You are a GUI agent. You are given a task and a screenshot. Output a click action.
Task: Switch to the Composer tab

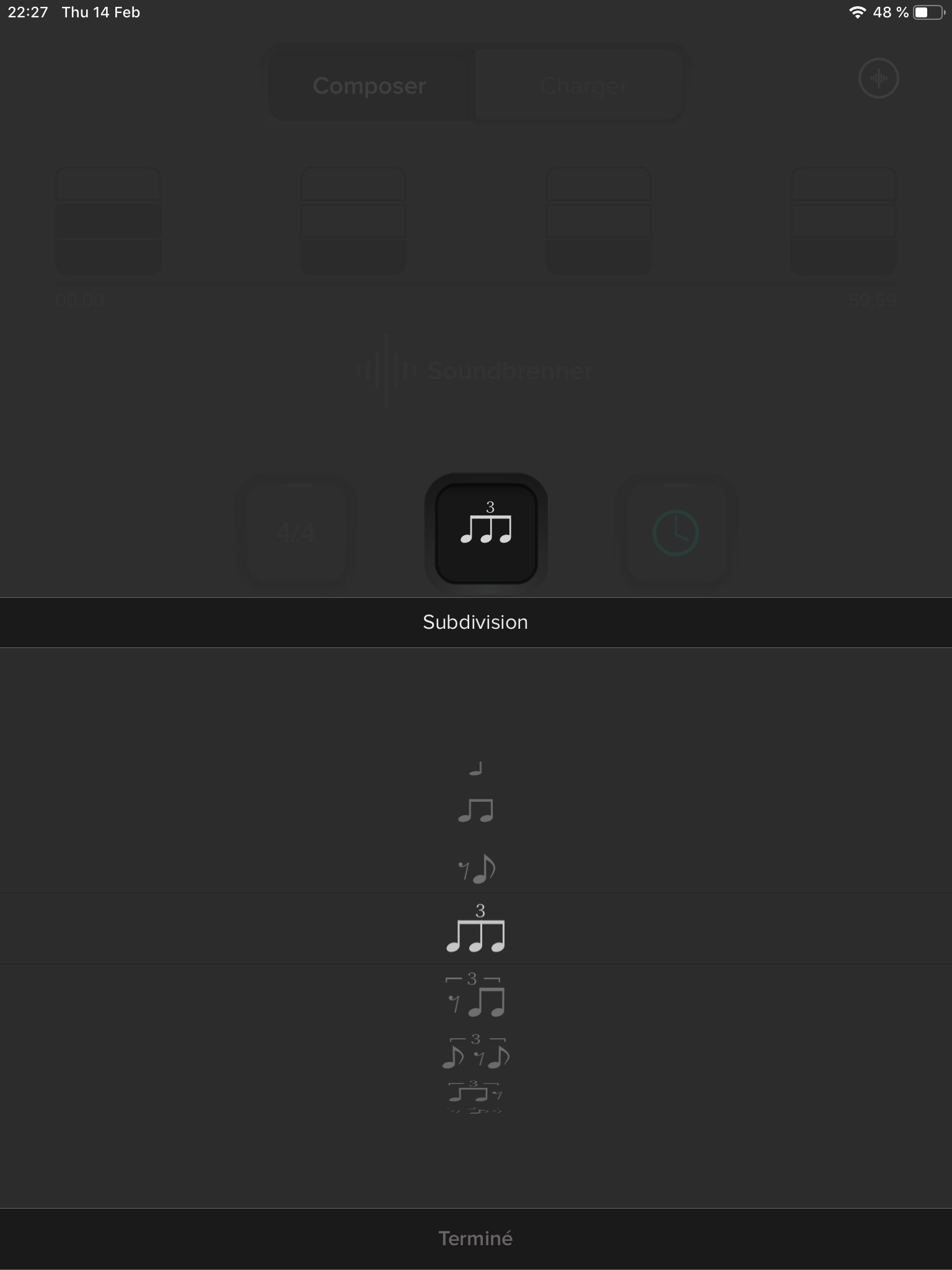tap(369, 85)
